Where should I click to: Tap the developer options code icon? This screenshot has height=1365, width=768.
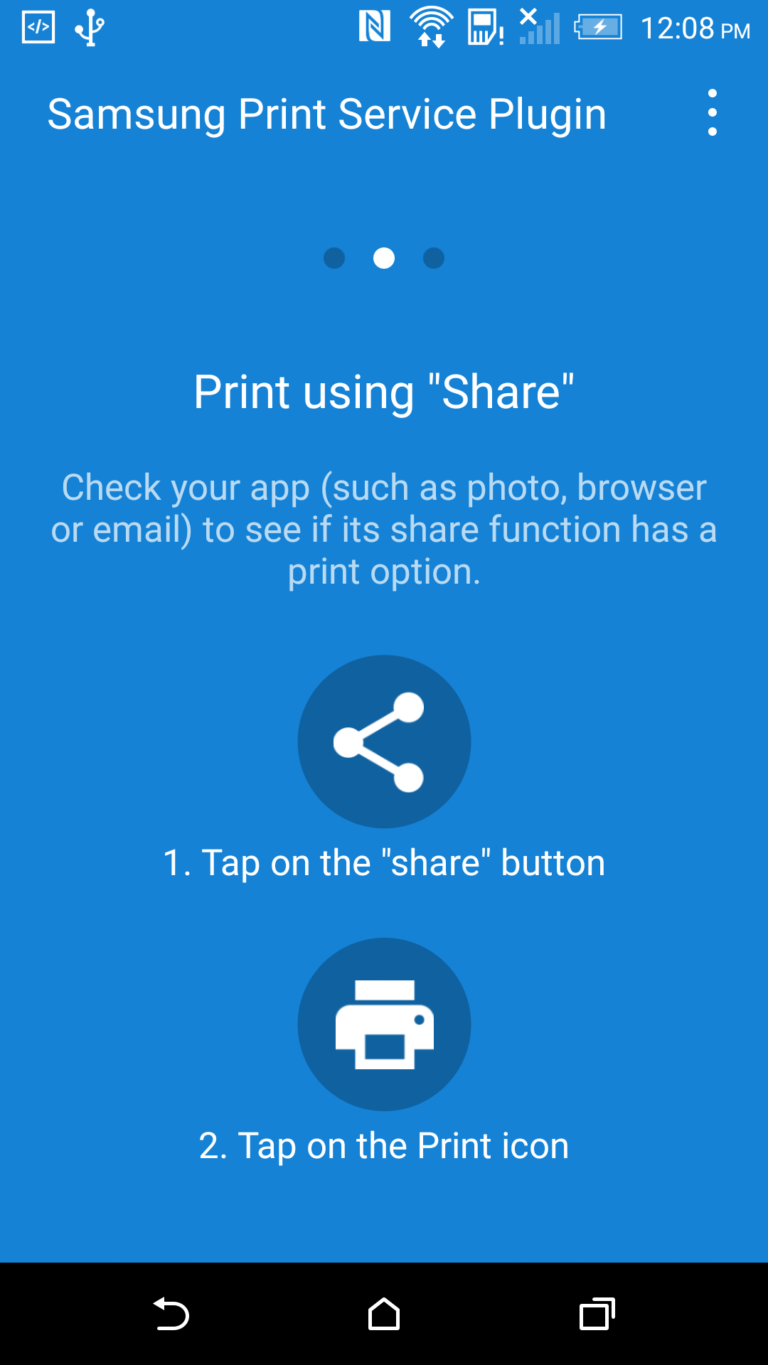click(x=38, y=27)
